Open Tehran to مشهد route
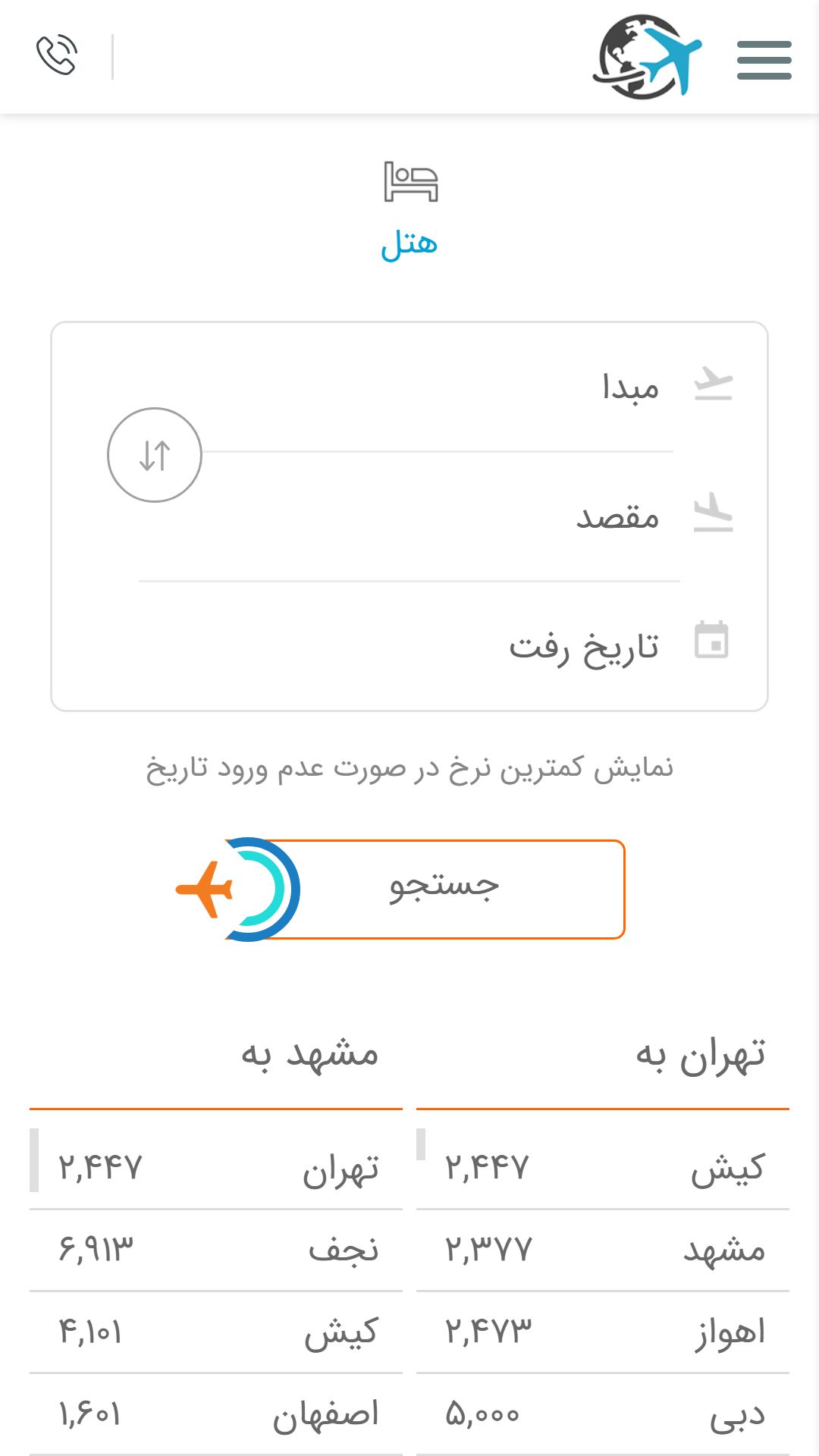Image resolution: width=819 pixels, height=1456 pixels. (x=603, y=1250)
